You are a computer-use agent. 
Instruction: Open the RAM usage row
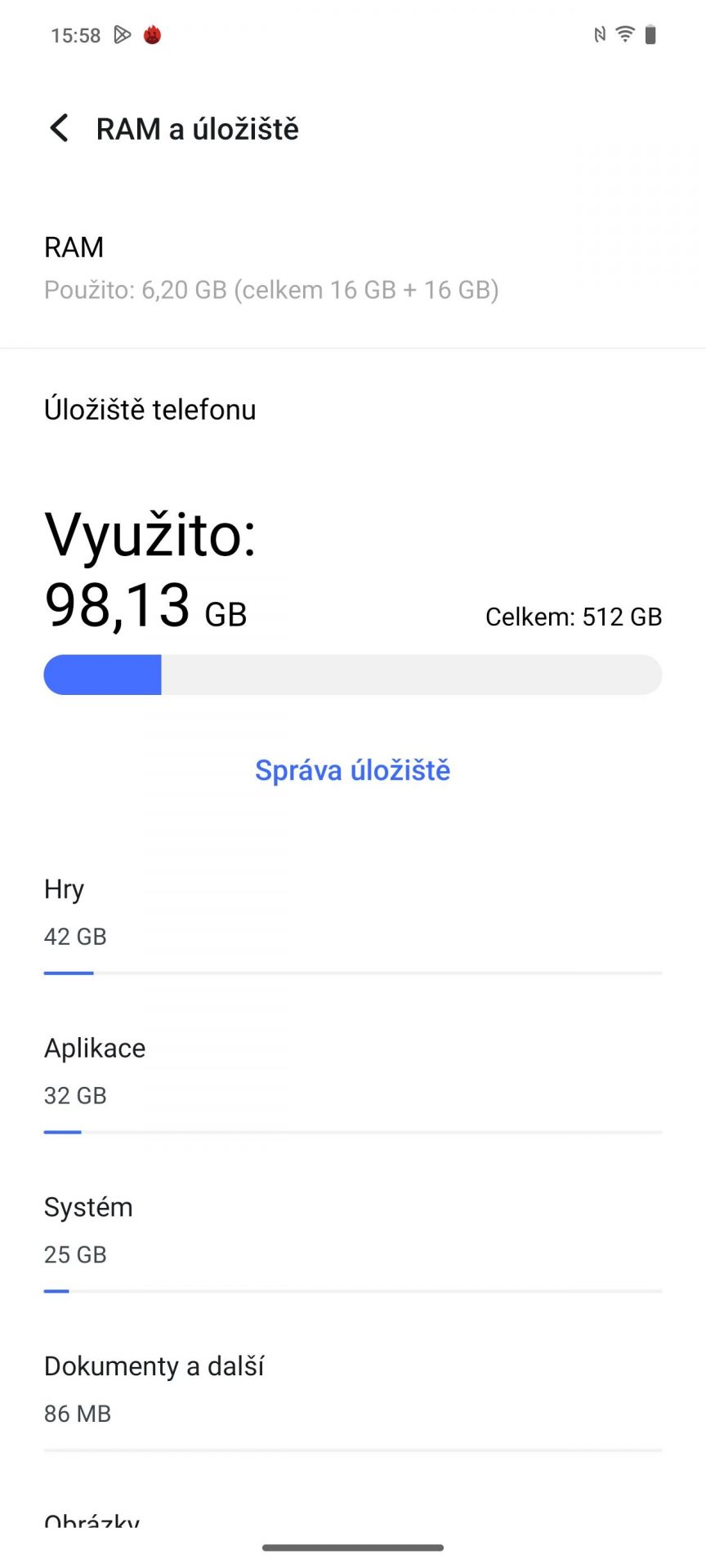pos(353,269)
